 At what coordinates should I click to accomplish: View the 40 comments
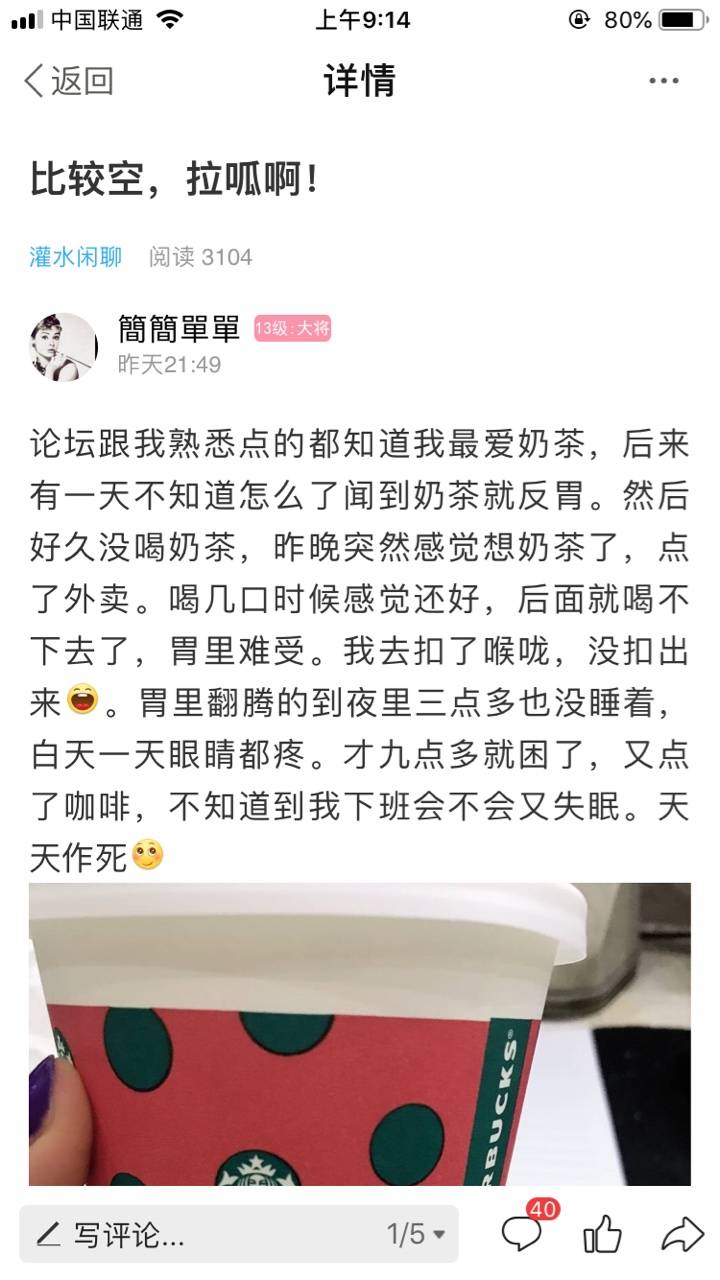pyautogui.click(x=524, y=1233)
